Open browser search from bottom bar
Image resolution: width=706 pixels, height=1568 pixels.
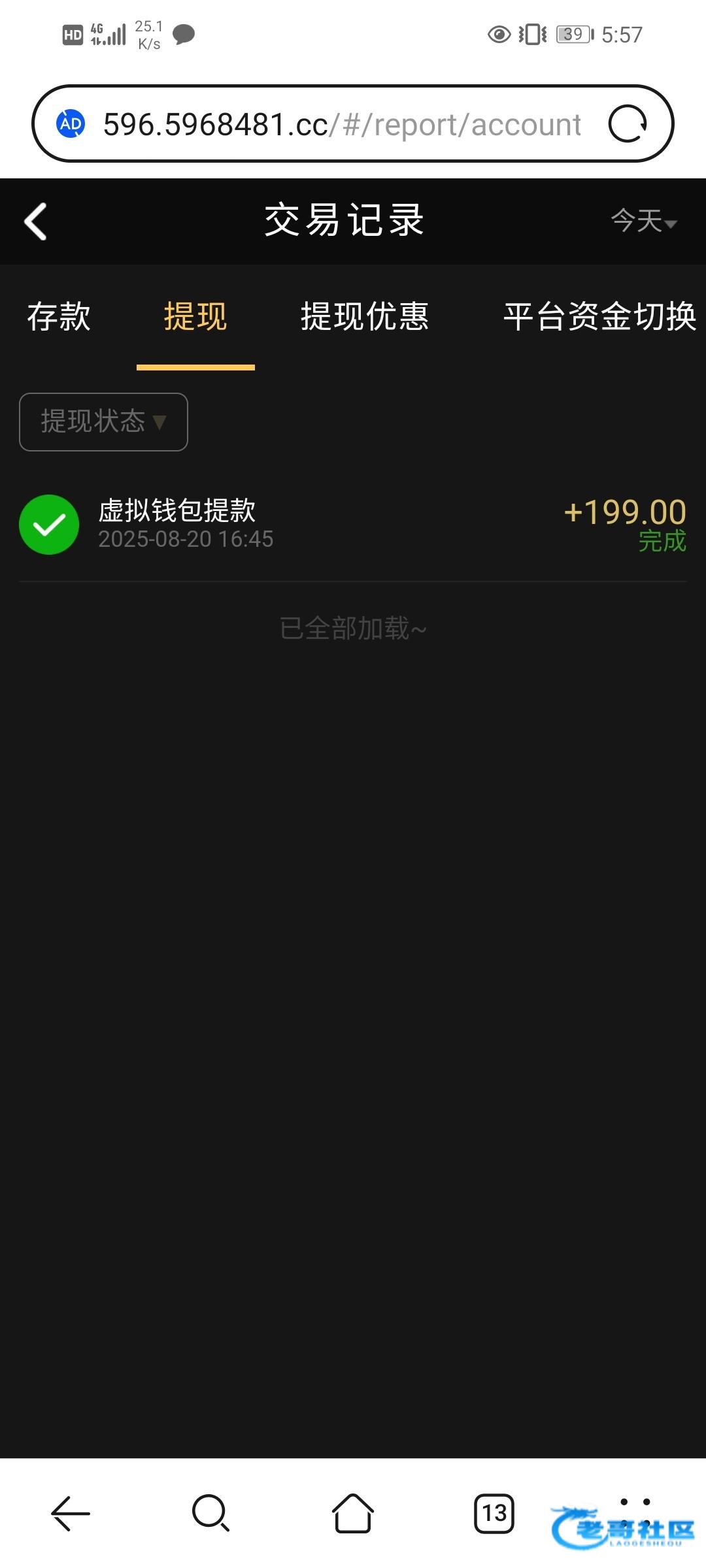pos(210,1512)
